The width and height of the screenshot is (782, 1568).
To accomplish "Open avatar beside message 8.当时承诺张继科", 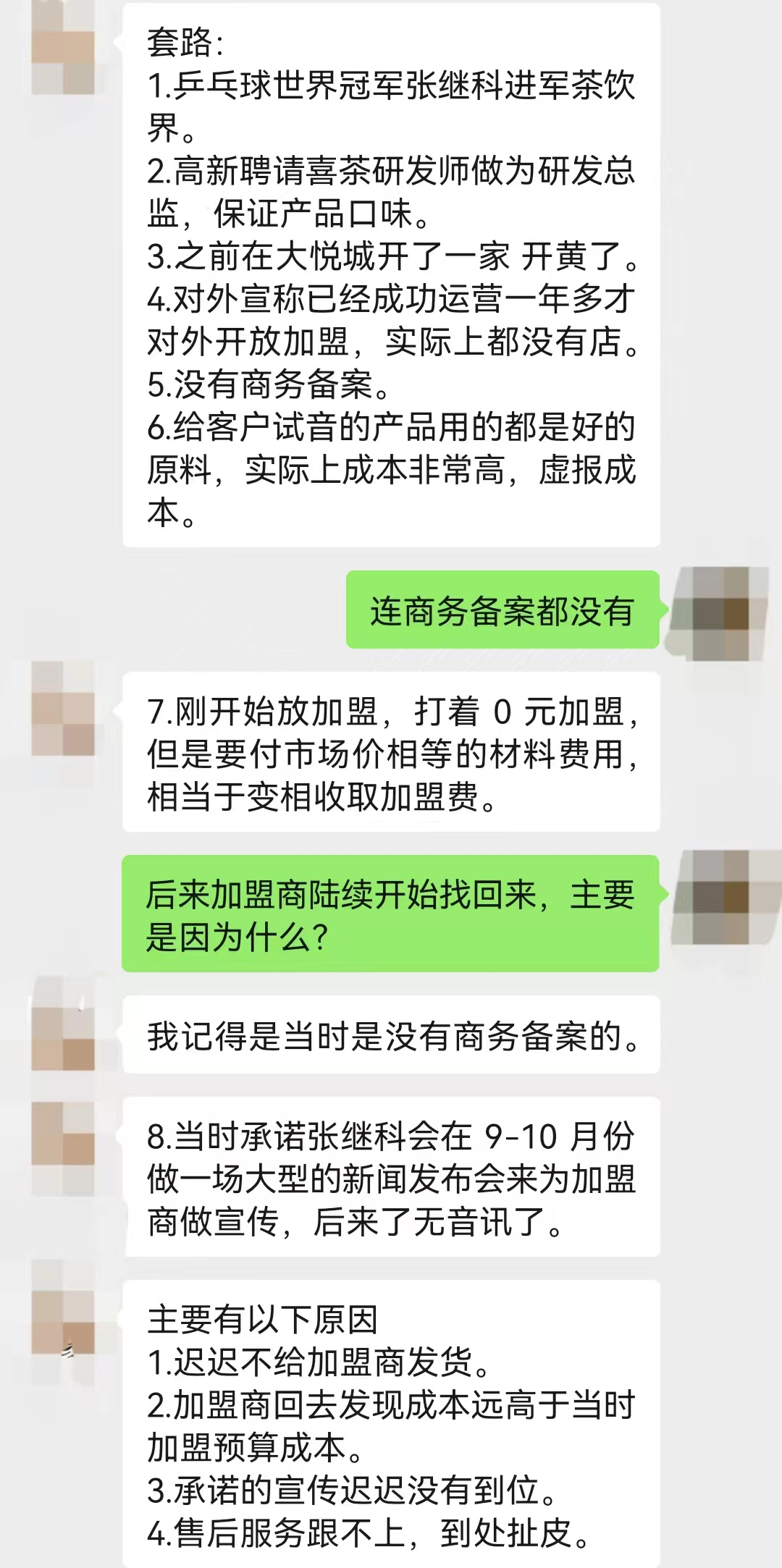I will pos(63,1135).
